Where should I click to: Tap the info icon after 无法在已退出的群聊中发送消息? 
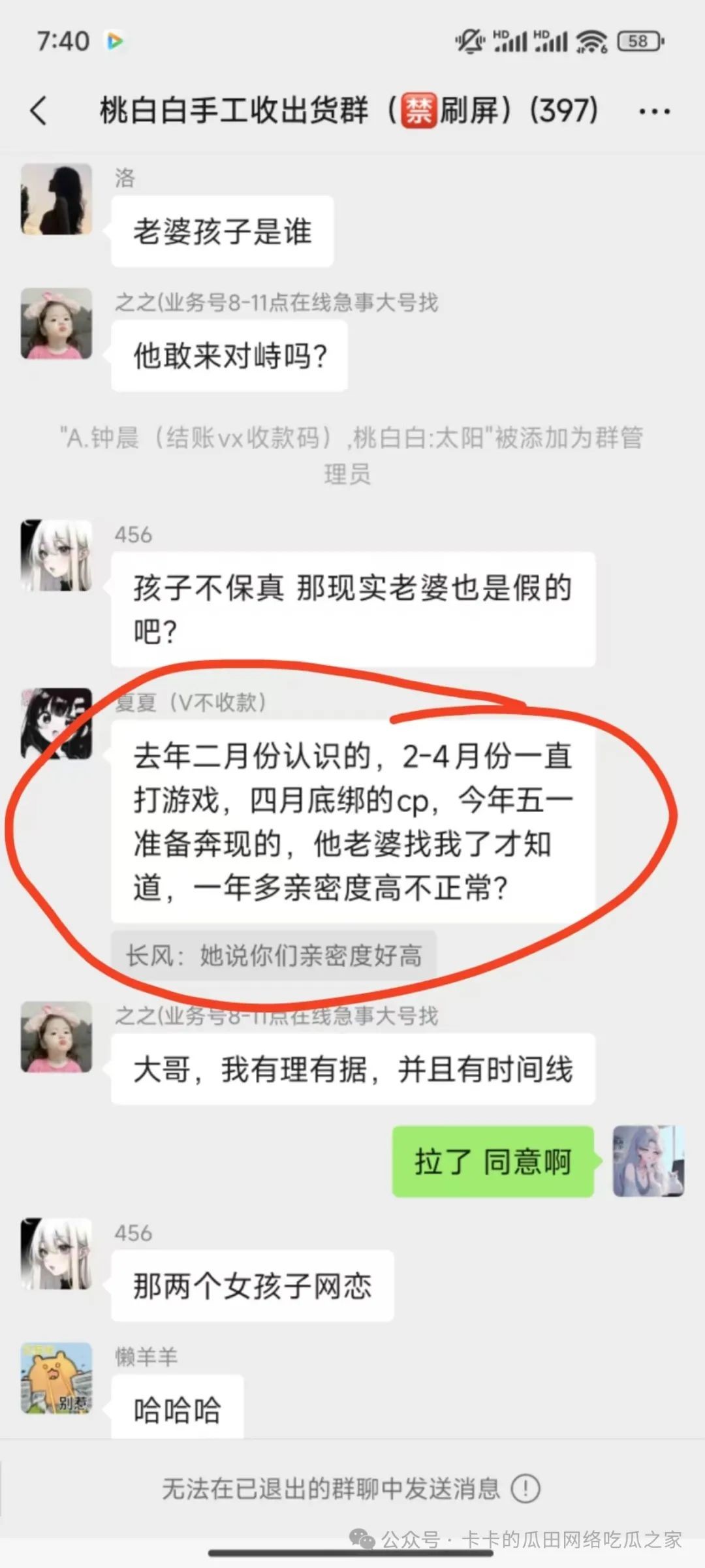click(525, 1489)
